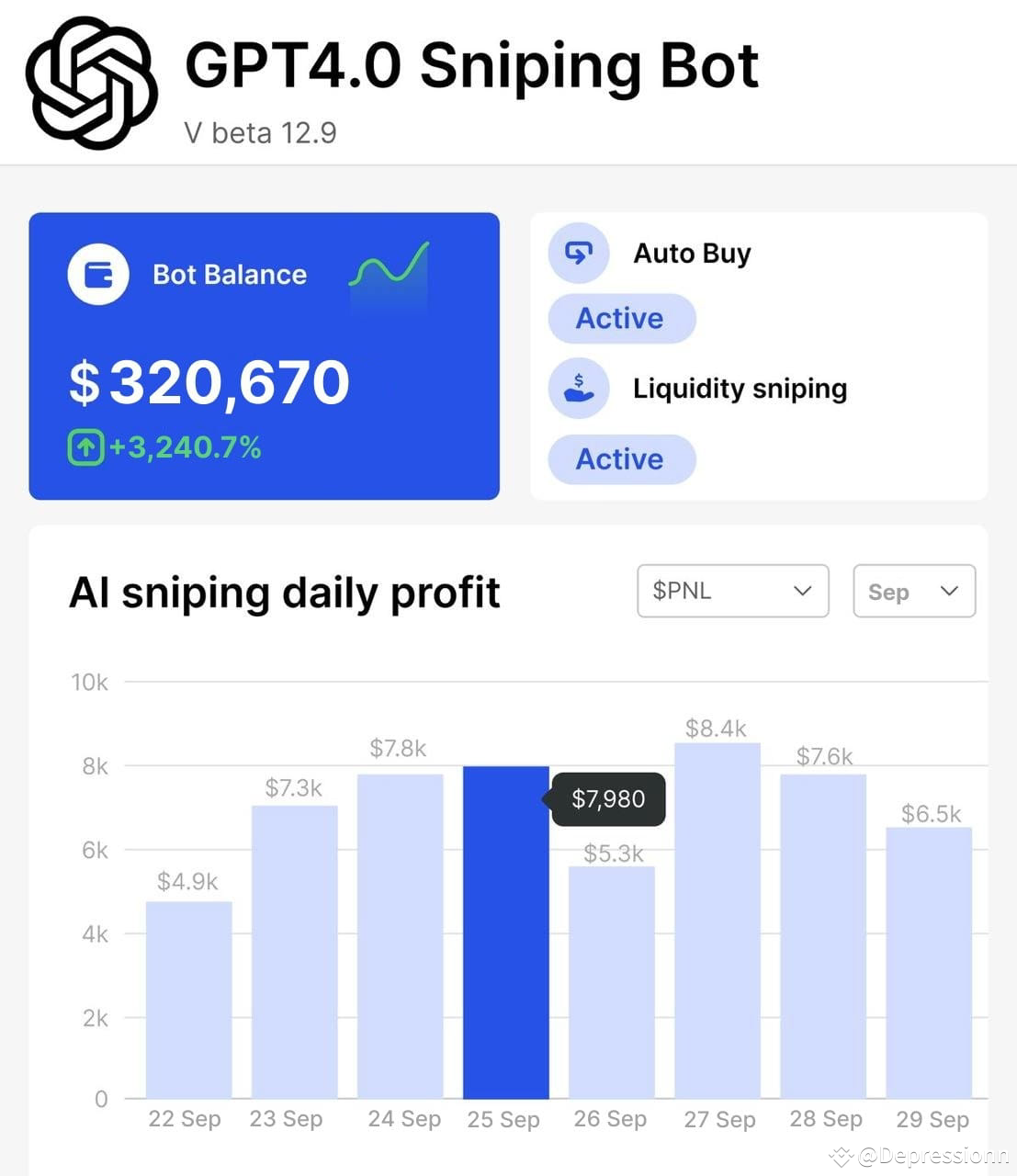Image resolution: width=1017 pixels, height=1176 pixels.
Task: Click the V beta 12.9 version label
Action: pos(258,132)
